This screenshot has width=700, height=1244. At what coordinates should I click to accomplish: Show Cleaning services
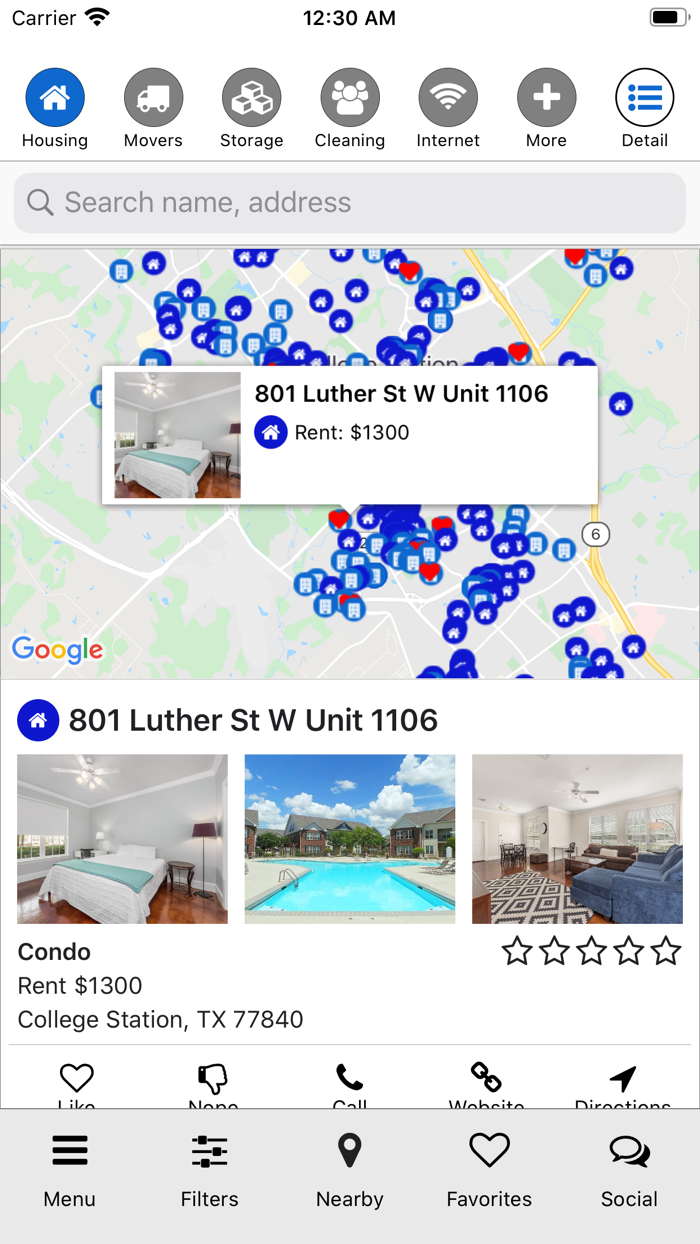[x=350, y=109]
